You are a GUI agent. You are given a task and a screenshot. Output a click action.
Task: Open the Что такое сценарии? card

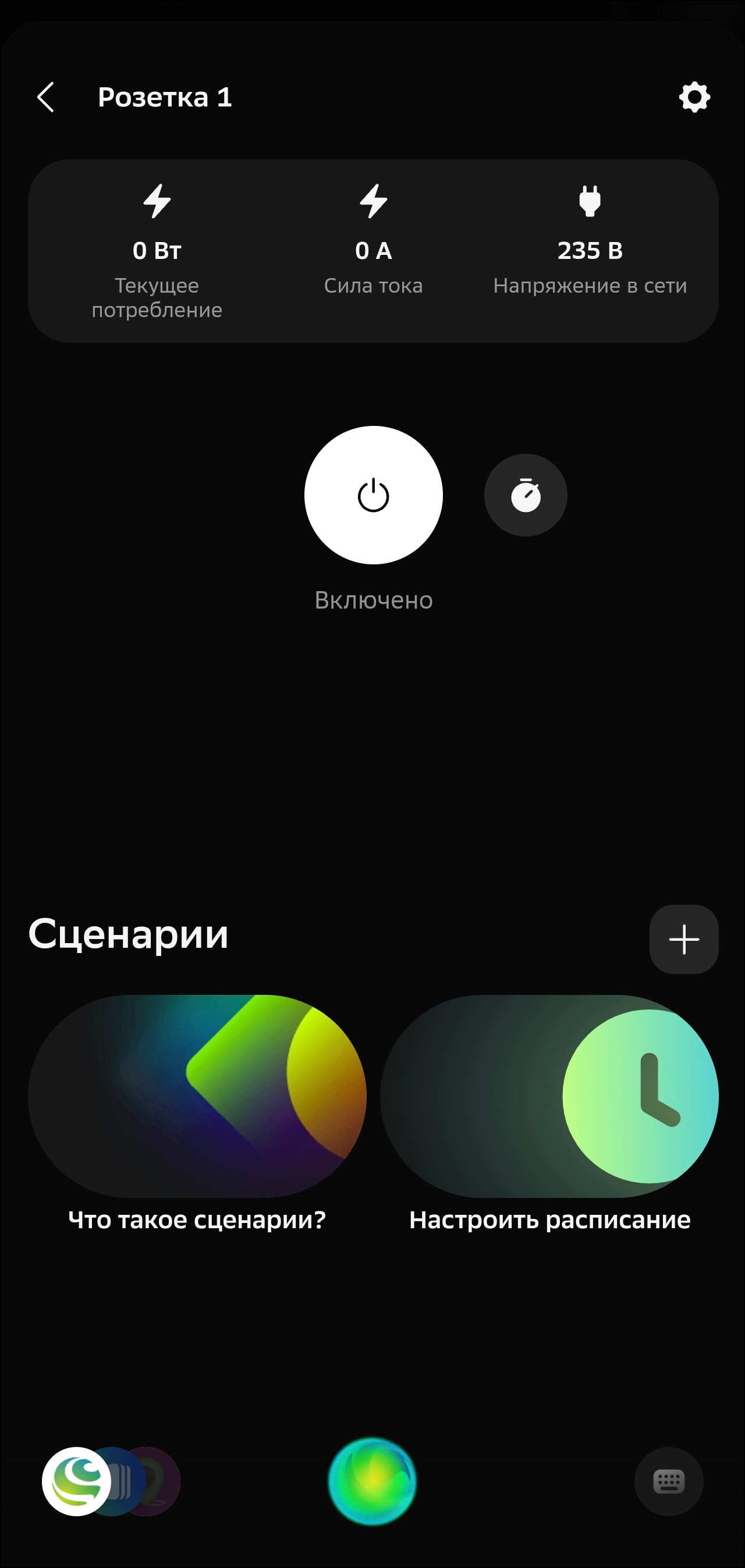pyautogui.click(x=197, y=1096)
